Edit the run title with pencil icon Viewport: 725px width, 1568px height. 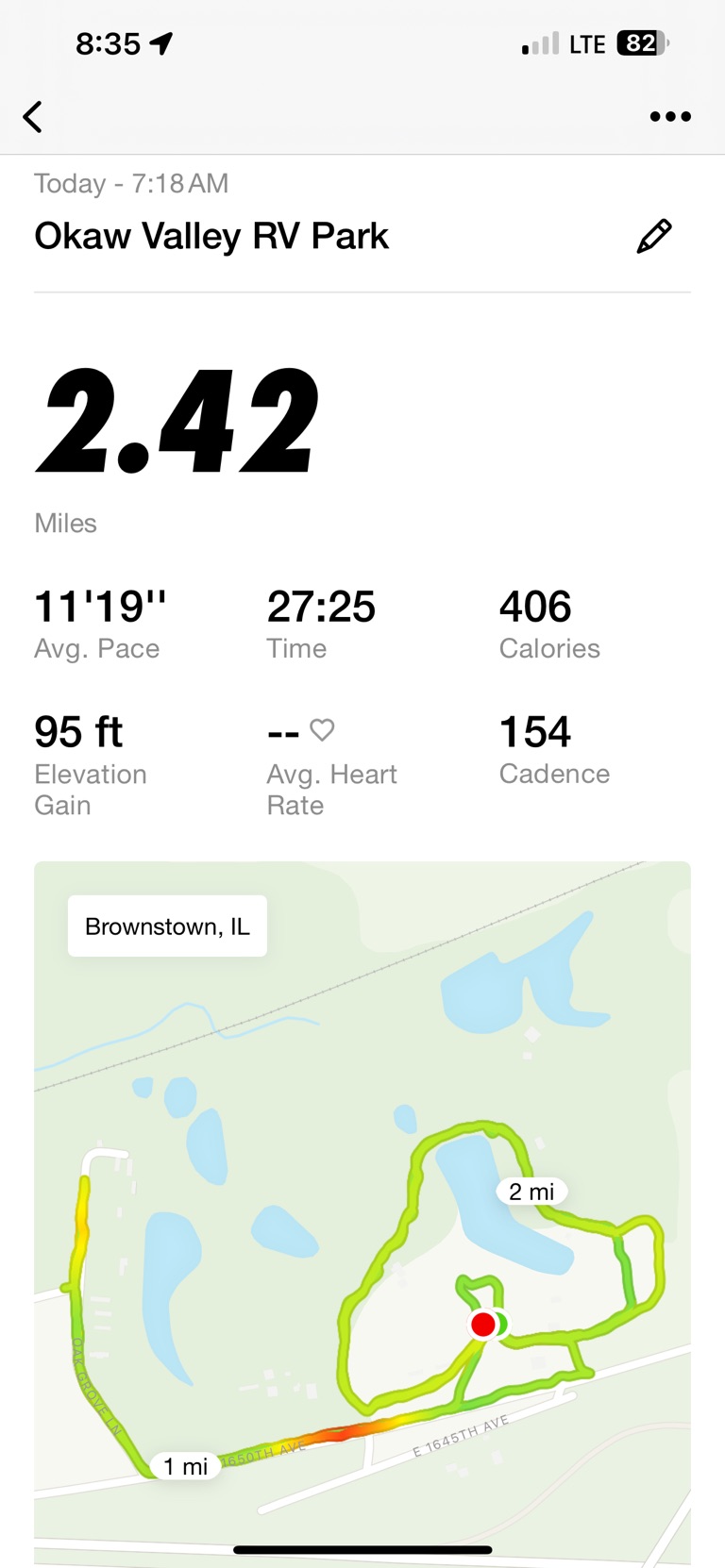(653, 236)
